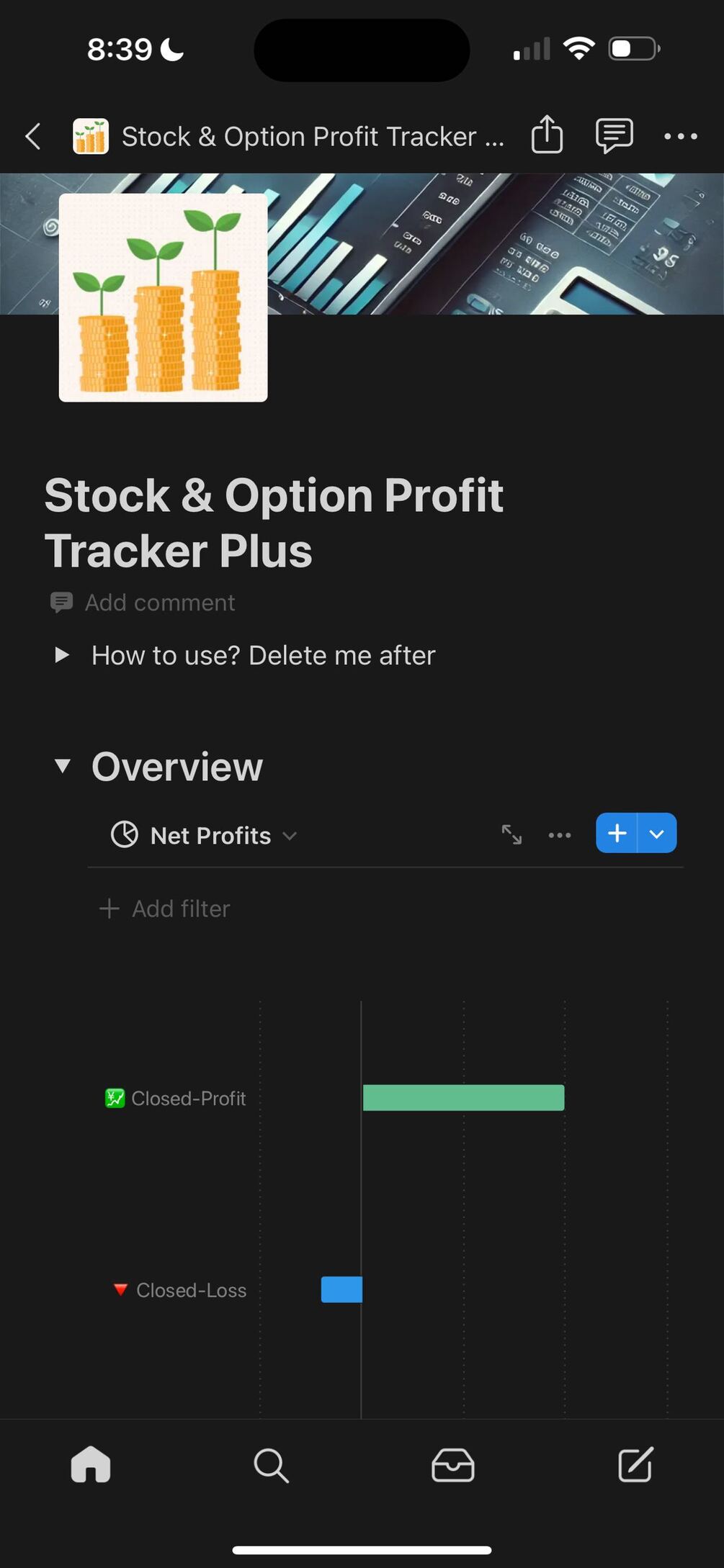724x1568 pixels.
Task: Add a filter to the chart
Action: tap(165, 909)
